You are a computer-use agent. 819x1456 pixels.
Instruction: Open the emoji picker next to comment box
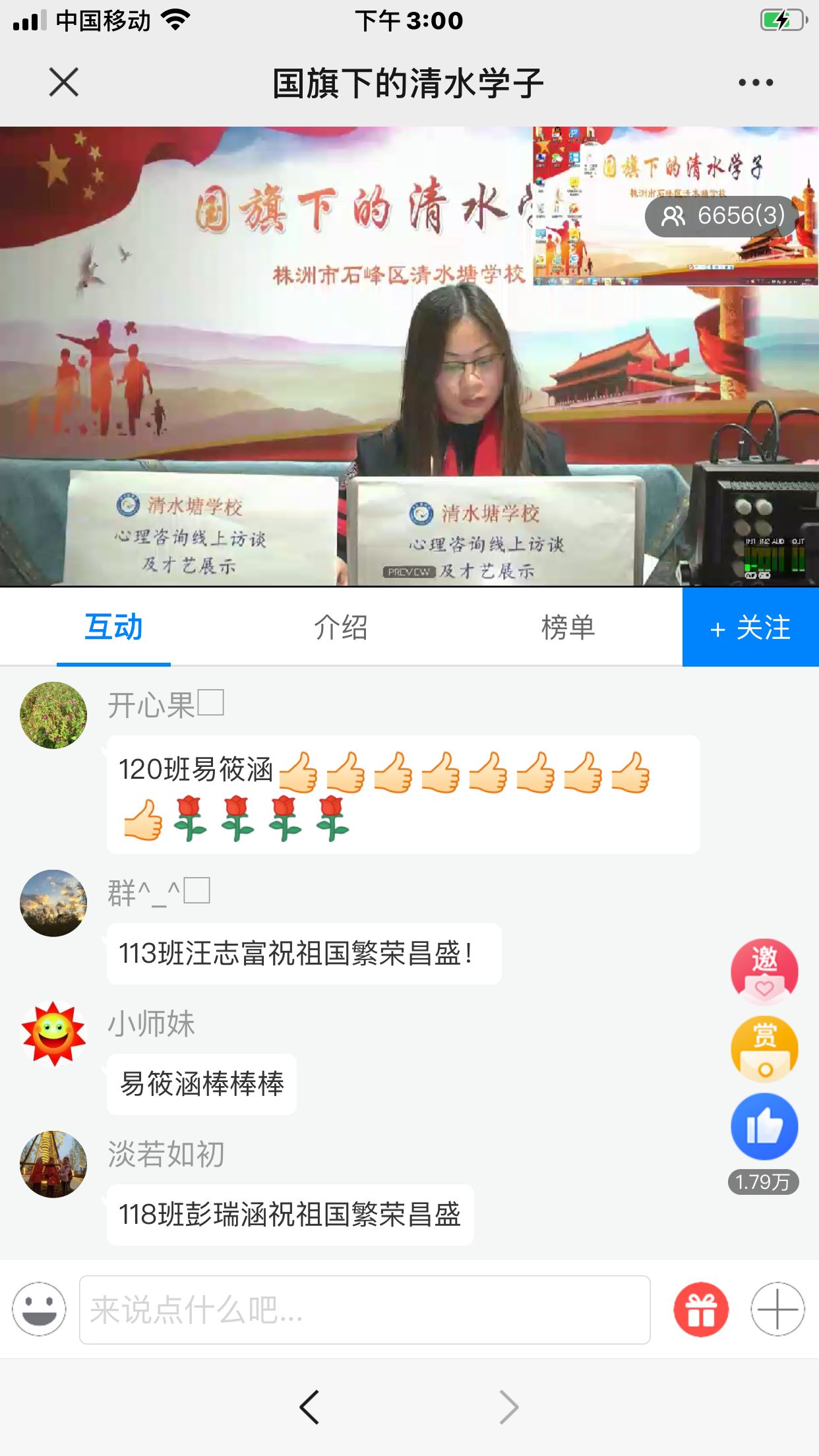click(41, 1310)
